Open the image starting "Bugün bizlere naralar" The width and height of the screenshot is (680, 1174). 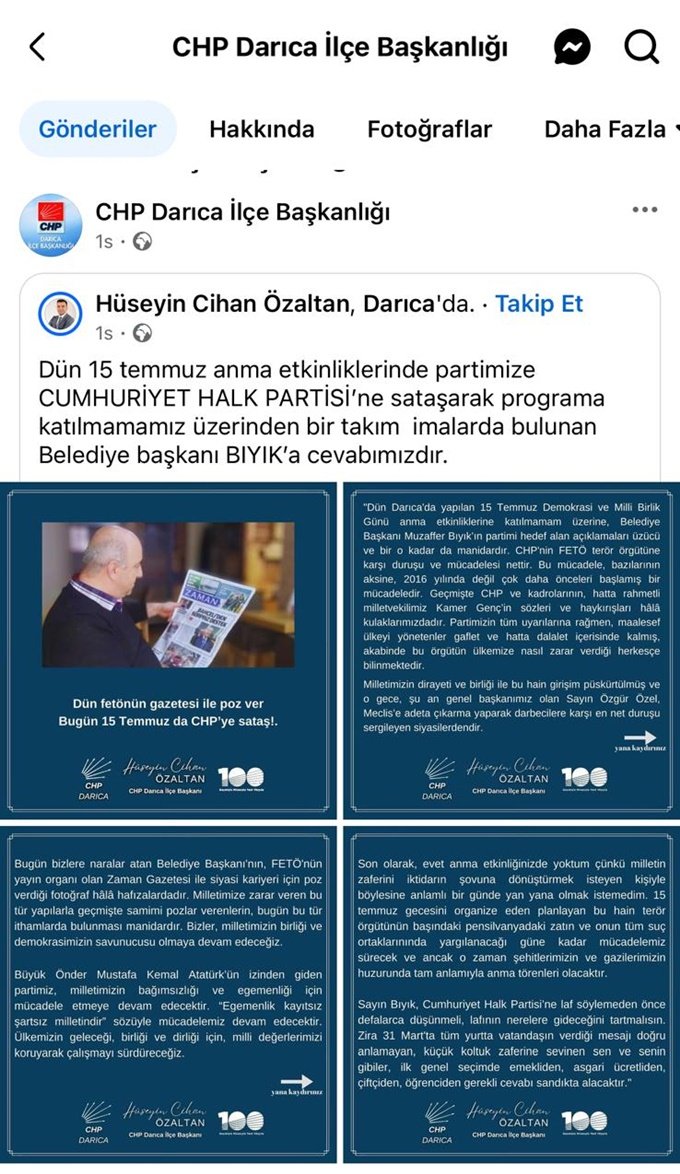coord(169,994)
